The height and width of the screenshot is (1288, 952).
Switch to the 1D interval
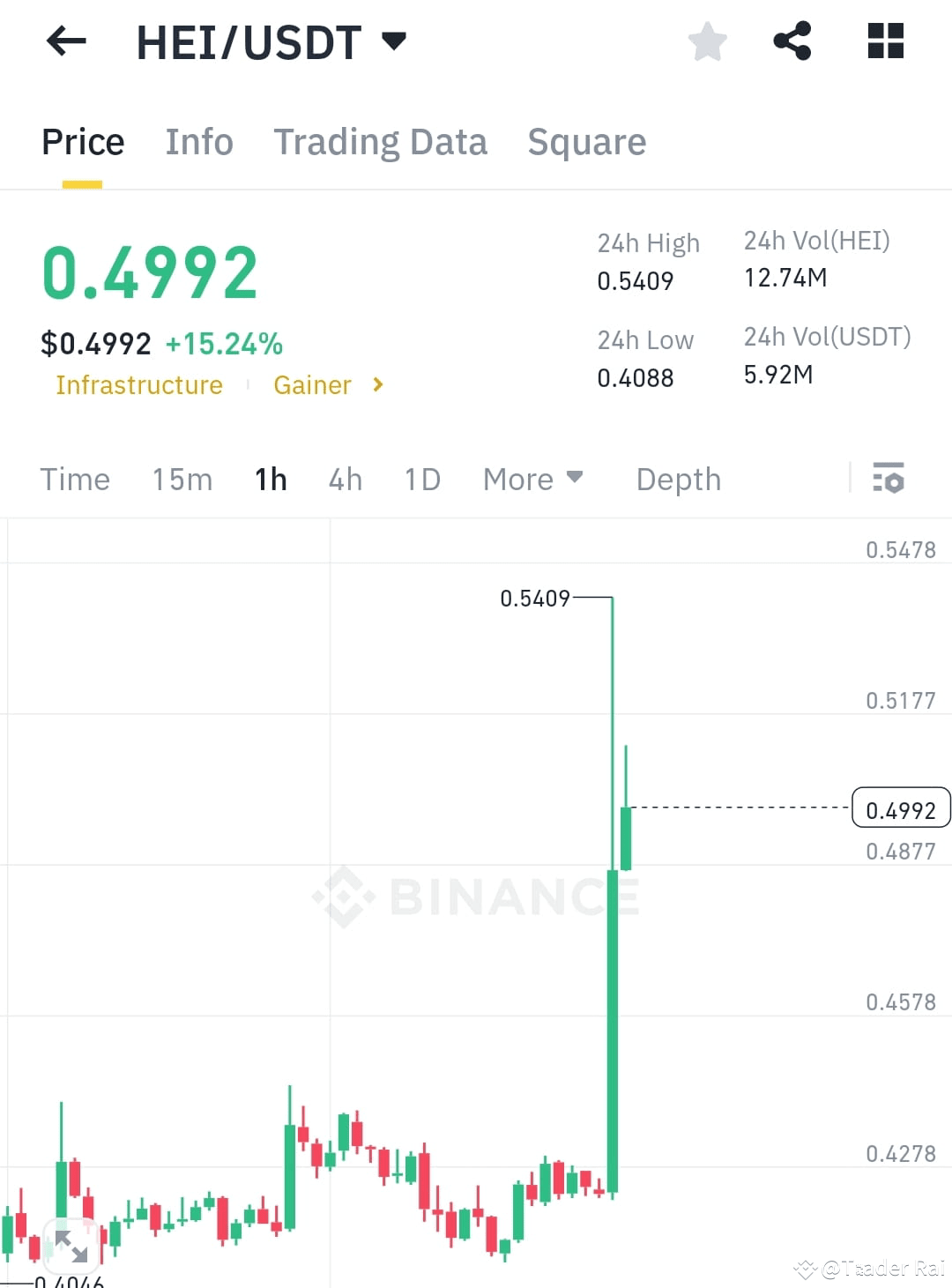tap(421, 479)
